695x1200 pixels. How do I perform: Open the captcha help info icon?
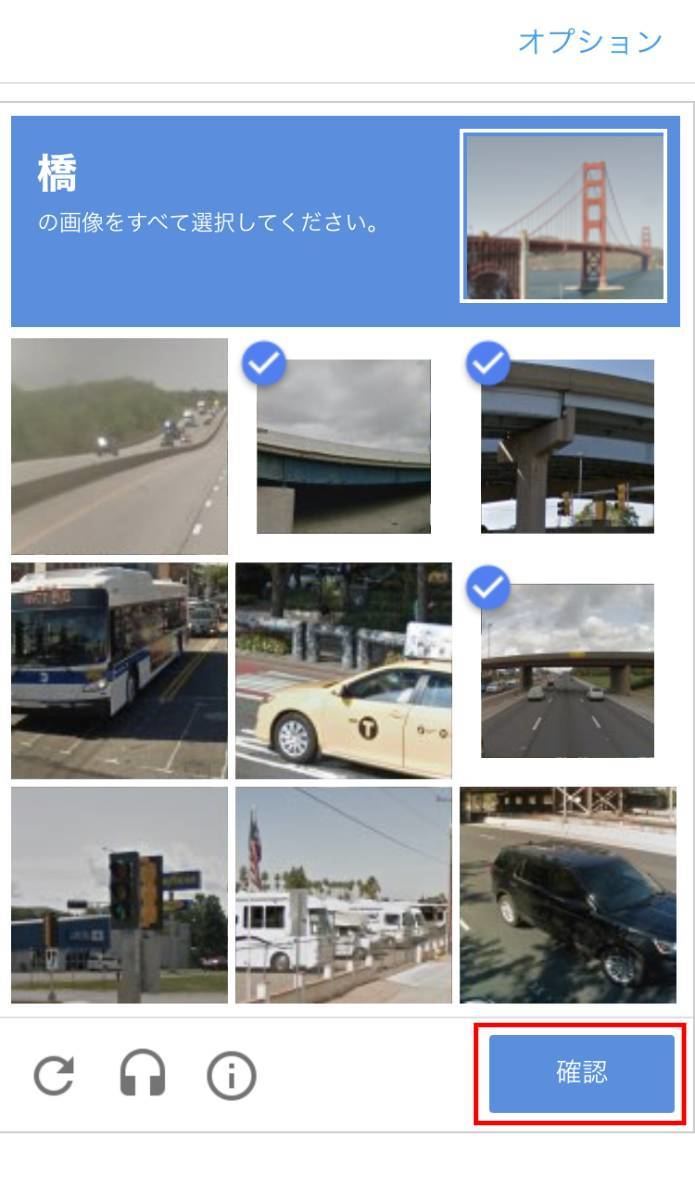tap(232, 1076)
